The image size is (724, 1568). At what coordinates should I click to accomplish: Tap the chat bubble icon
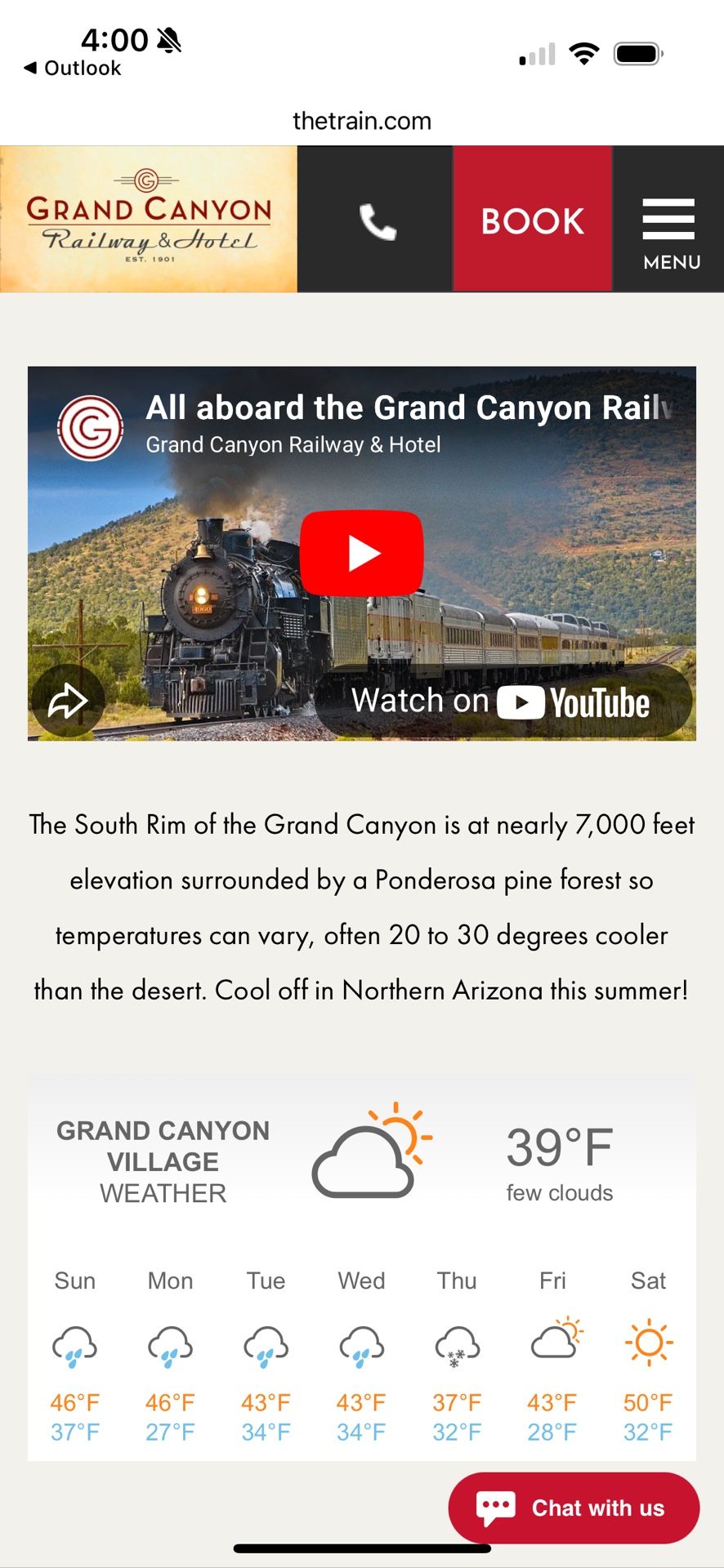[x=494, y=1507]
